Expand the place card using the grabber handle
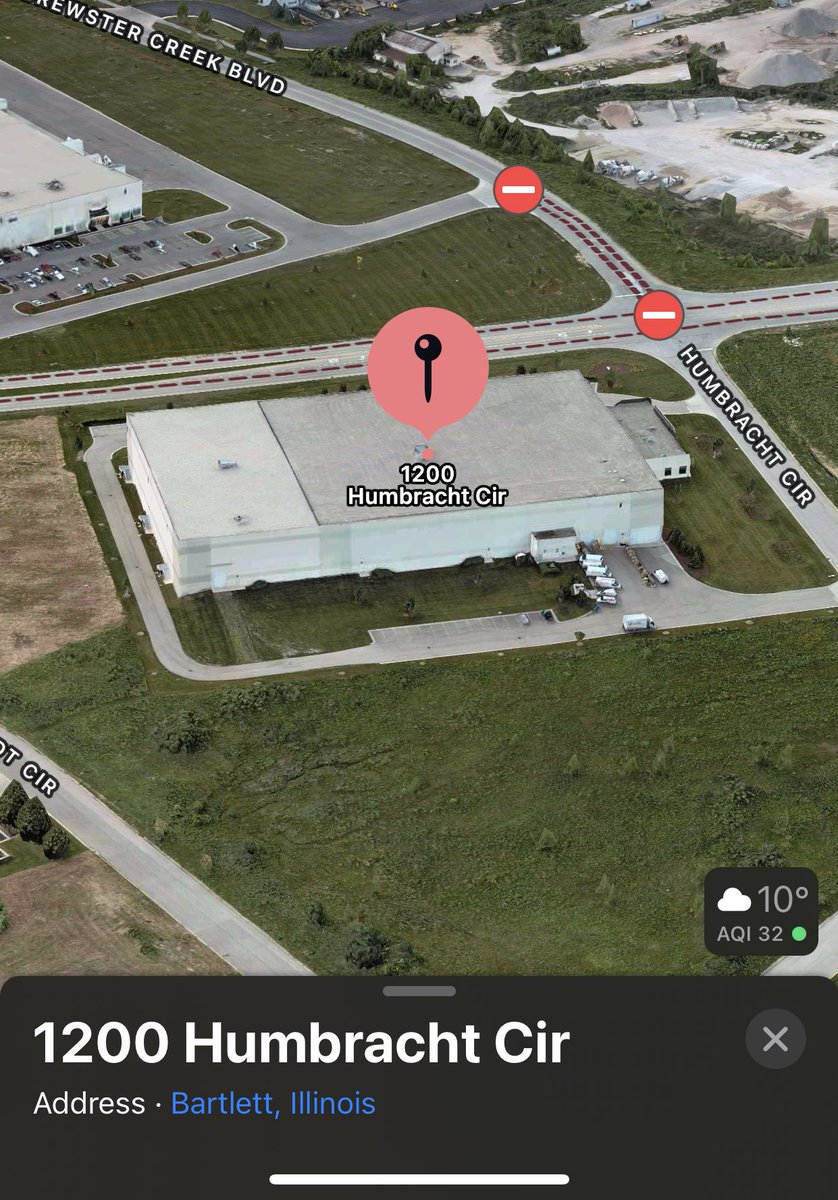The height and width of the screenshot is (1200, 838). coord(419,991)
